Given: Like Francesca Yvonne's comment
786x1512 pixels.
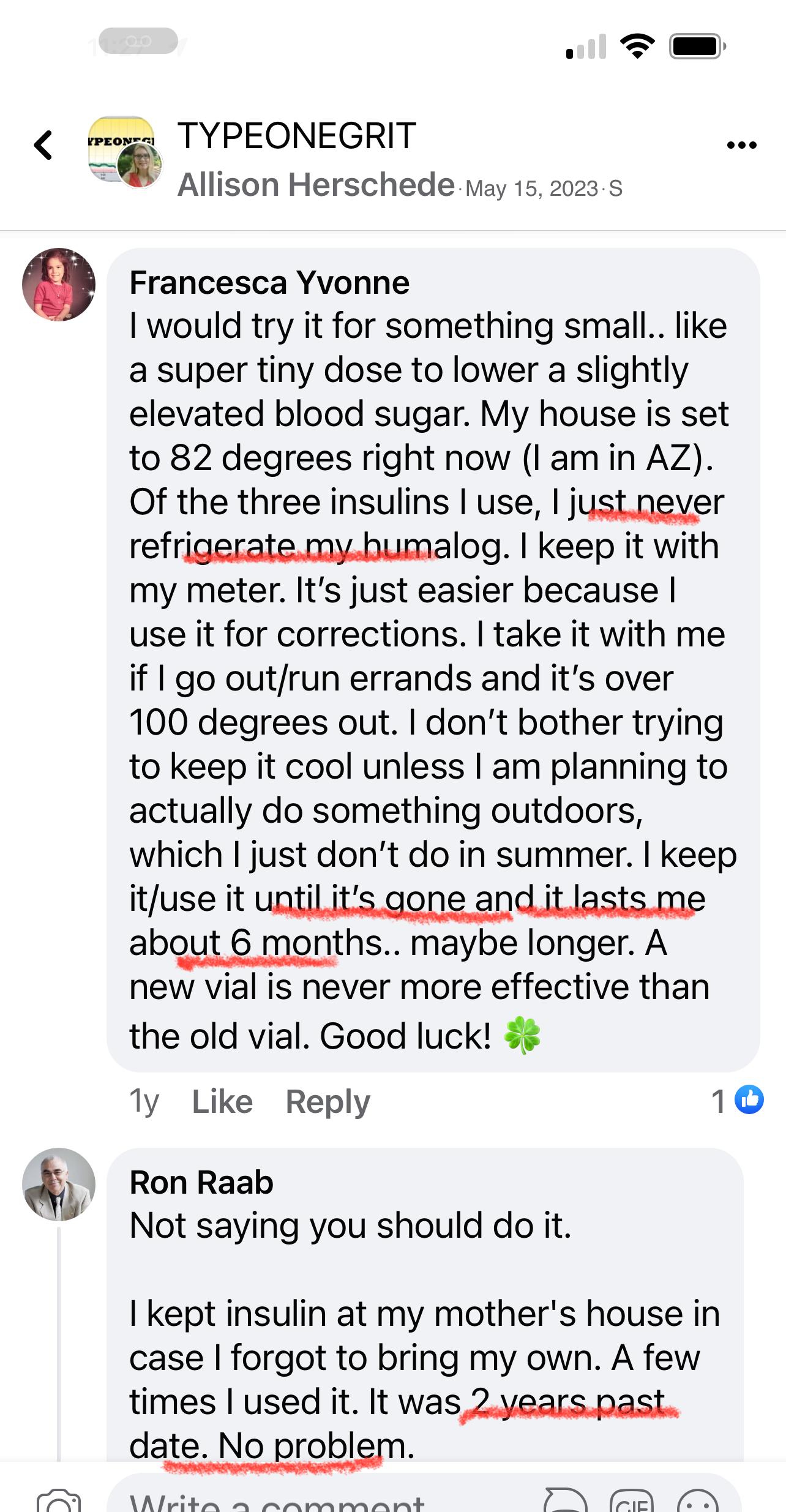Looking at the screenshot, I should 222,1102.
